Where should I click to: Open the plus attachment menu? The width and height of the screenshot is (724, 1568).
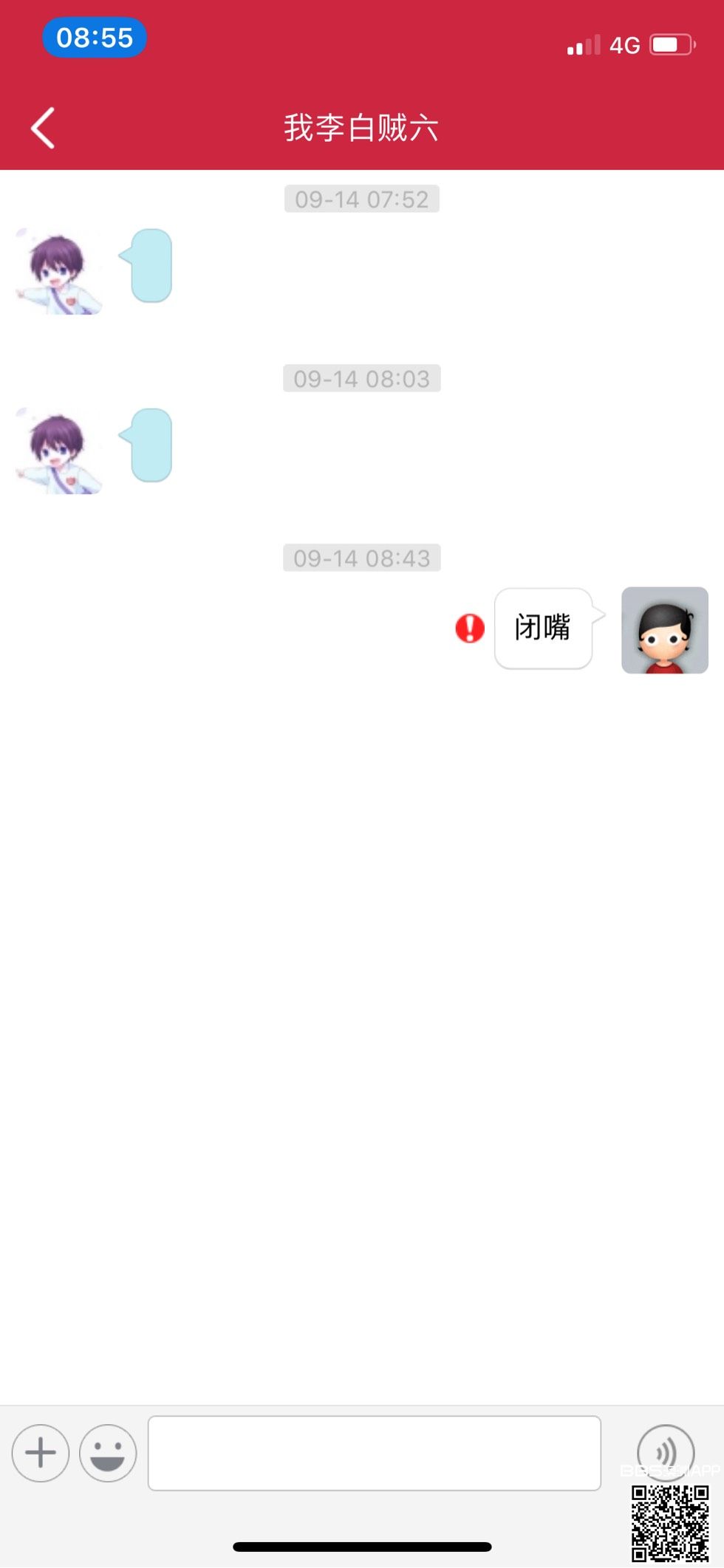[41, 1452]
